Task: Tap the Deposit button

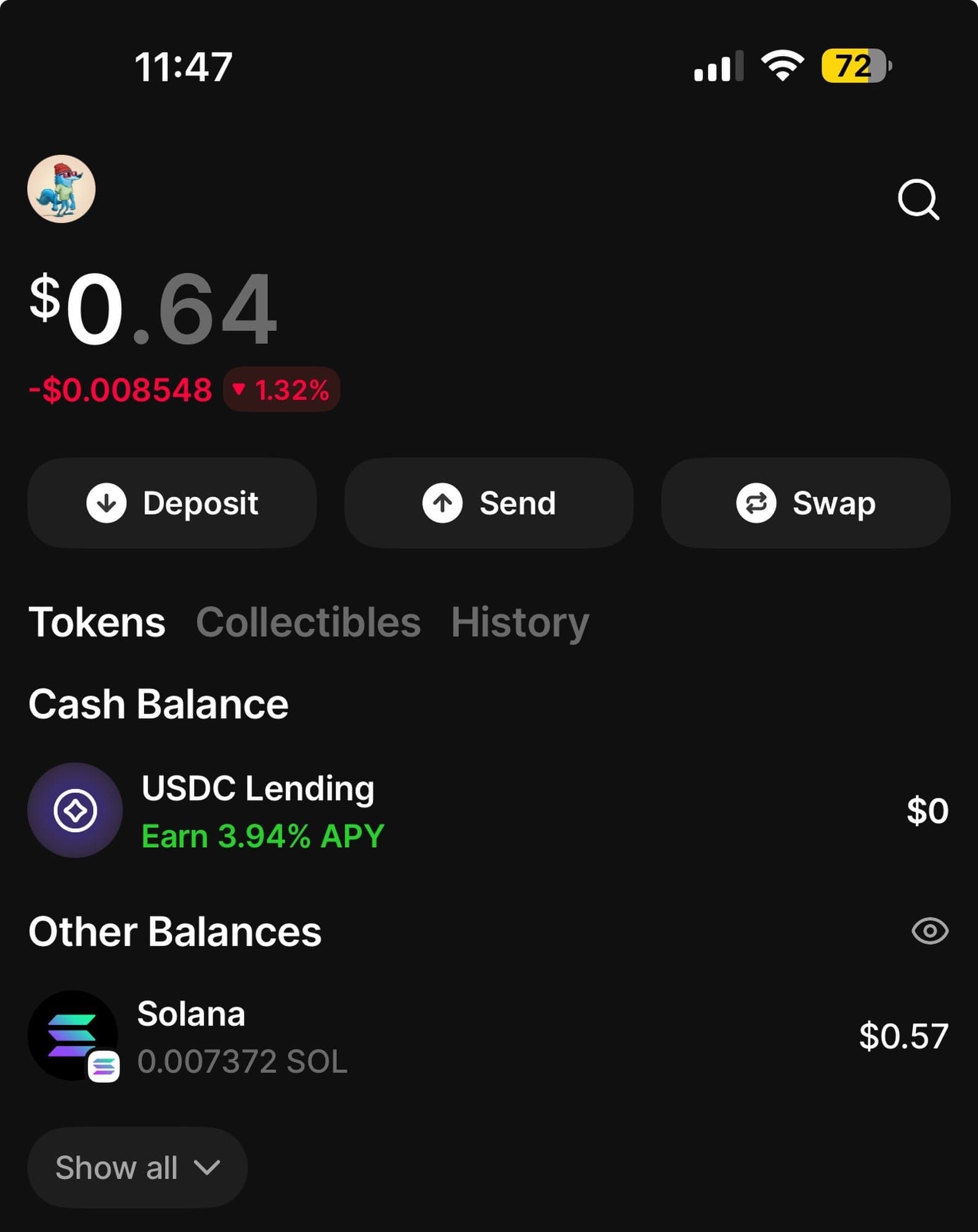Action: [x=172, y=503]
